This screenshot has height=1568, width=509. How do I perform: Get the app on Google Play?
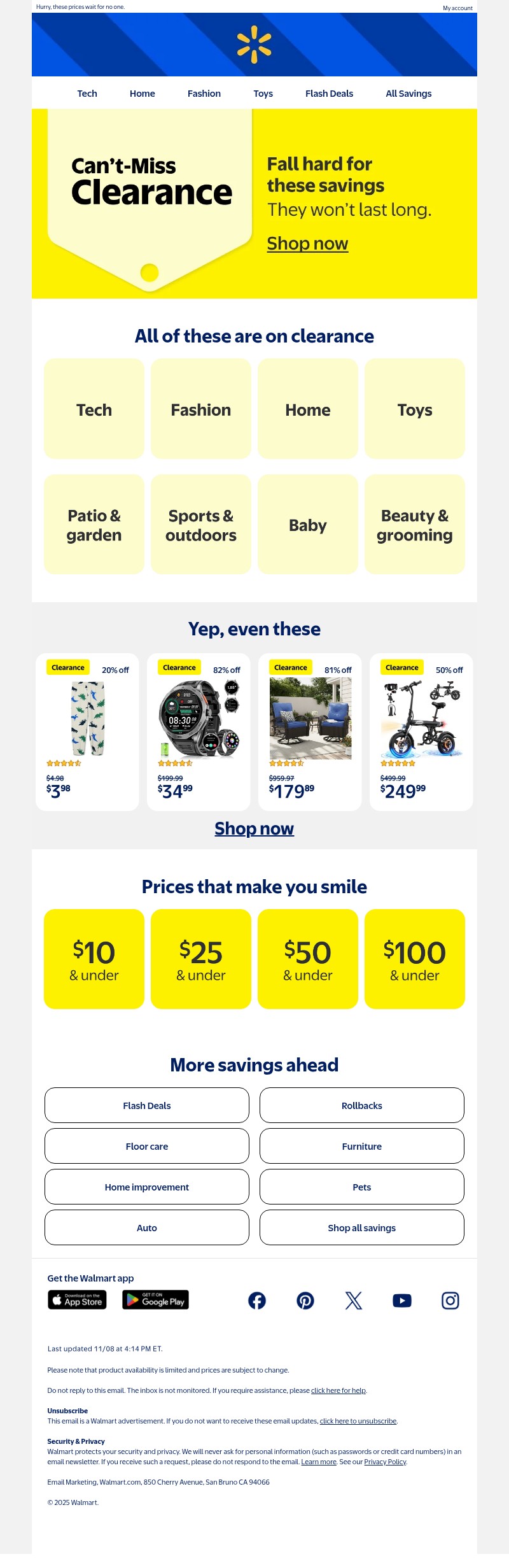[x=155, y=1300]
